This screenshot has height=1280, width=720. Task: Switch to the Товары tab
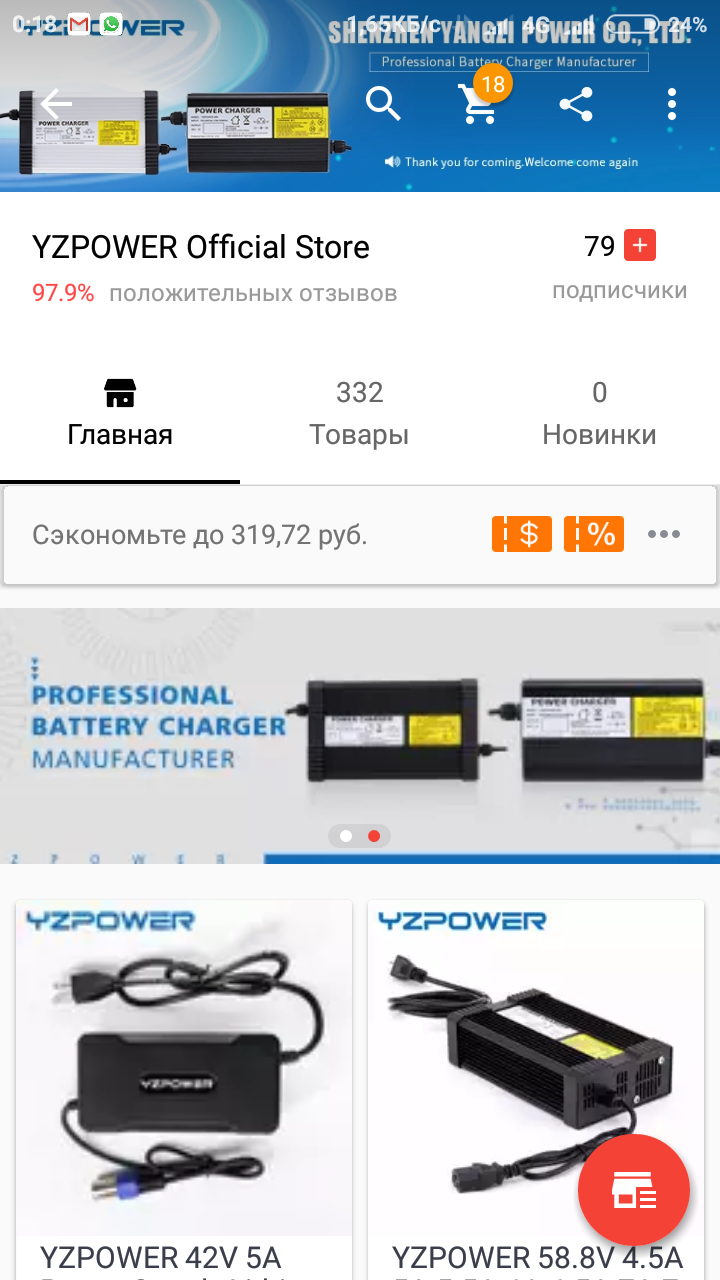coord(360,414)
